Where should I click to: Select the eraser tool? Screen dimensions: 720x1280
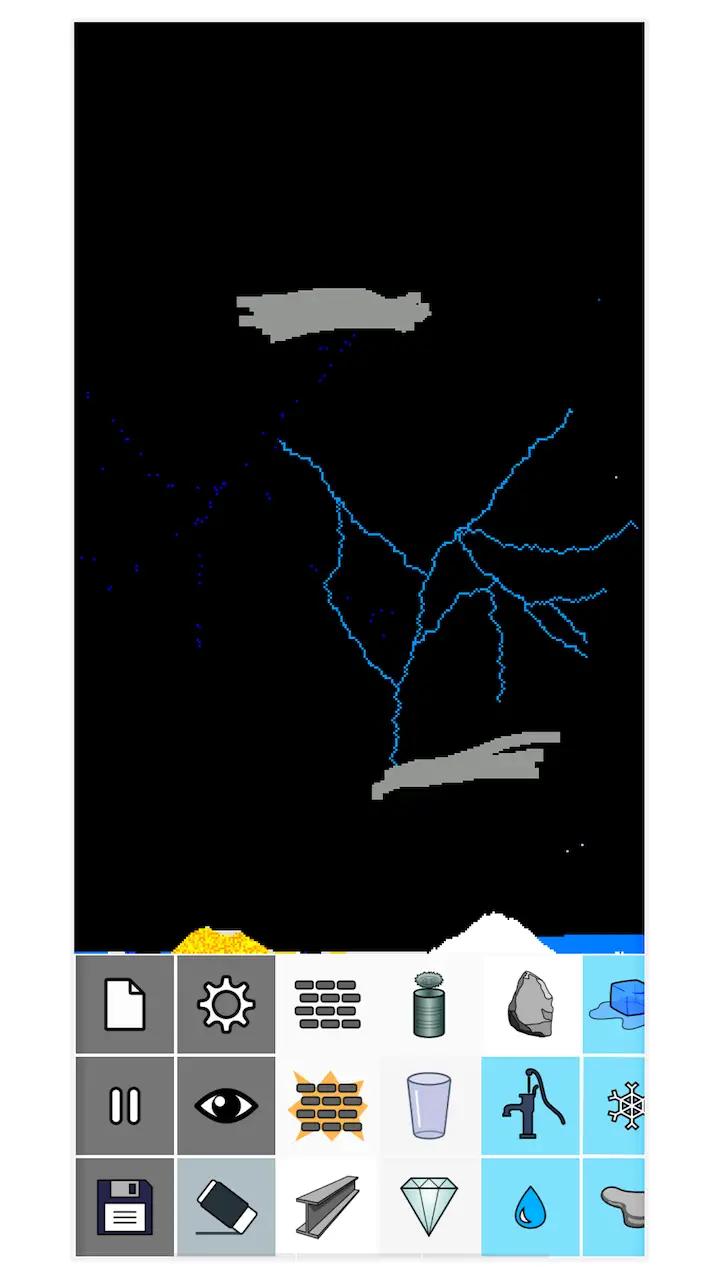[226, 1207]
